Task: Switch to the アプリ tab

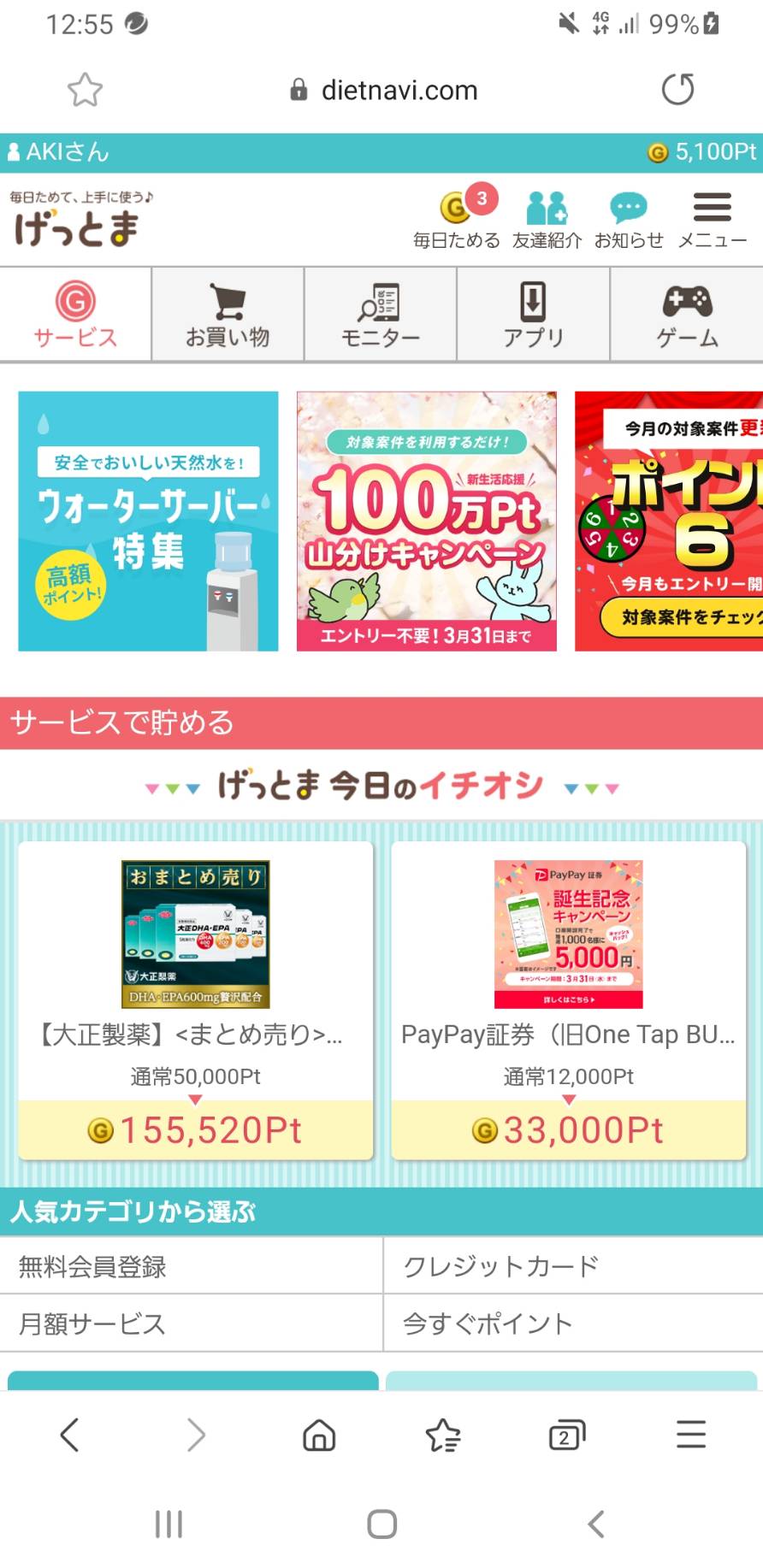Action: pos(533,315)
